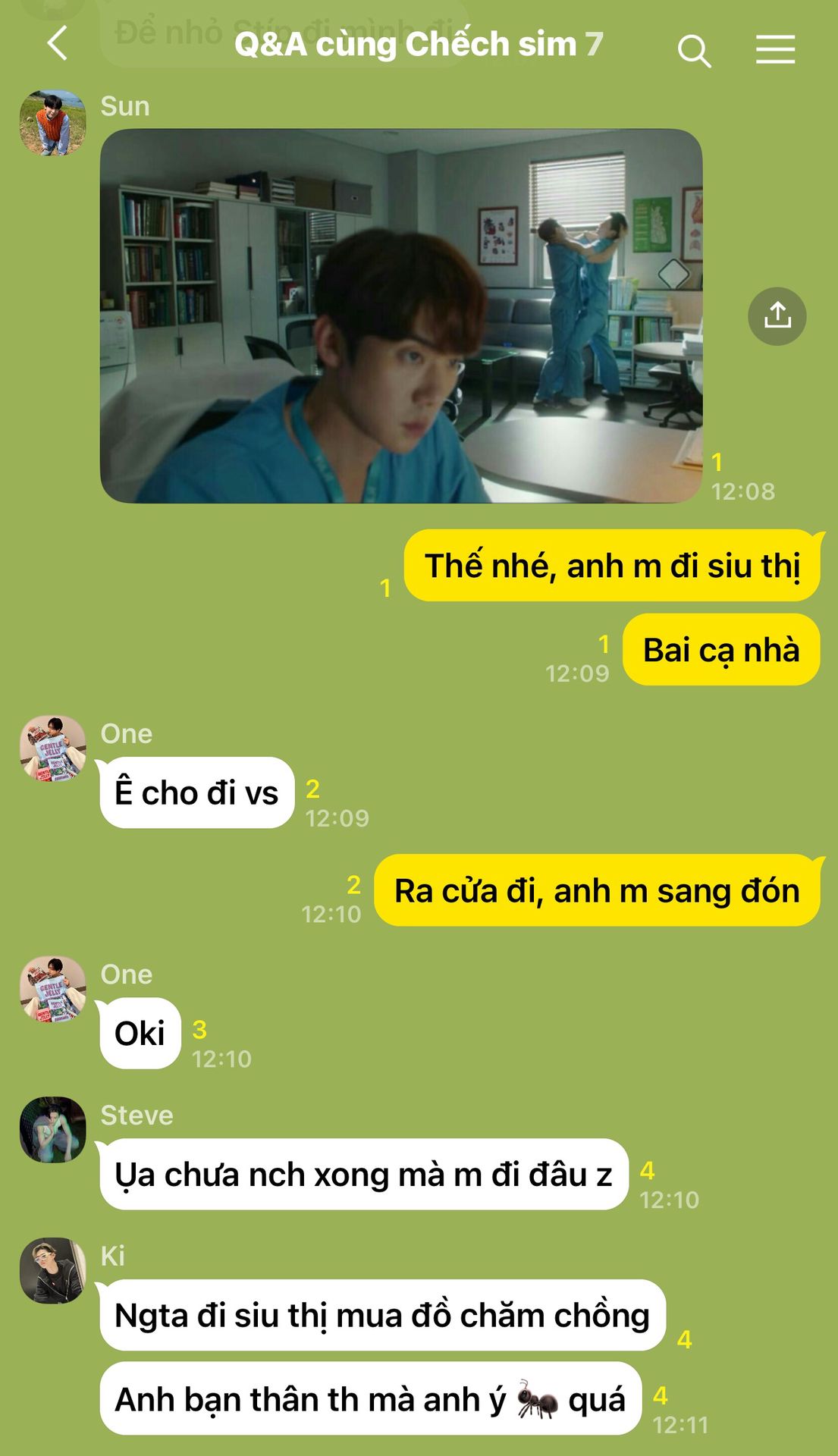The width and height of the screenshot is (838, 1456).
Task: Open Sun's profile picture
Action: (52, 123)
